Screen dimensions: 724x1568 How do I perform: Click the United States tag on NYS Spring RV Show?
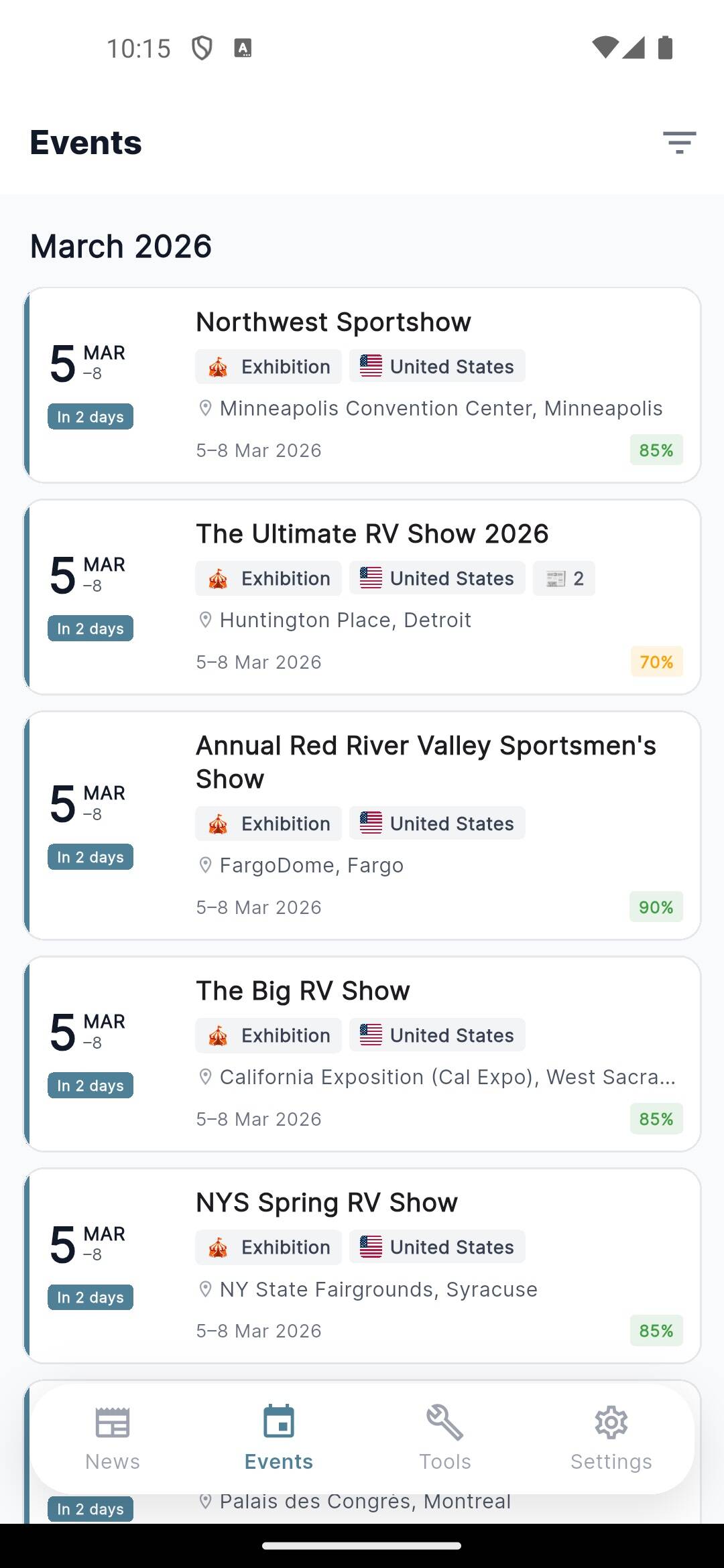coord(436,1247)
